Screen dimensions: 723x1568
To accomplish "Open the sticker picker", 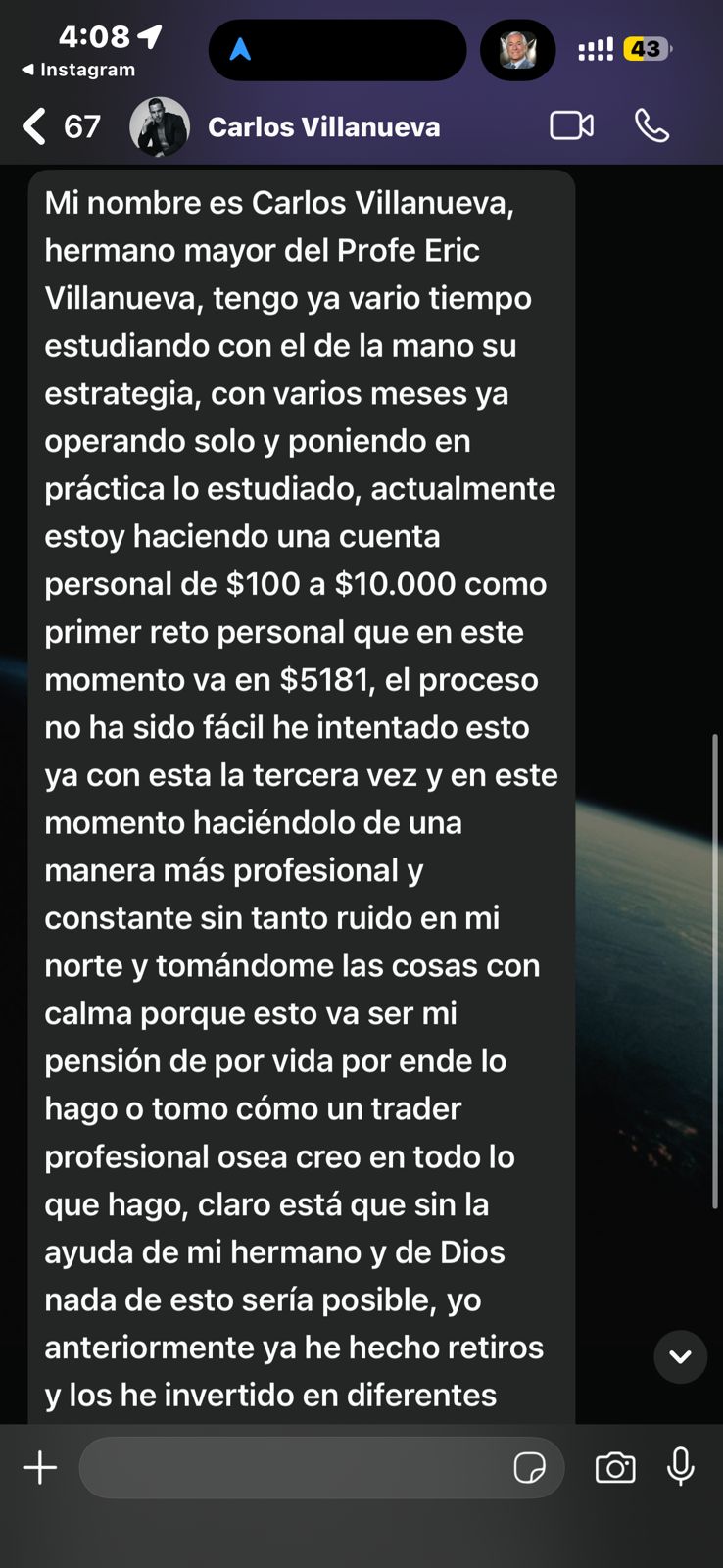I will [529, 1468].
